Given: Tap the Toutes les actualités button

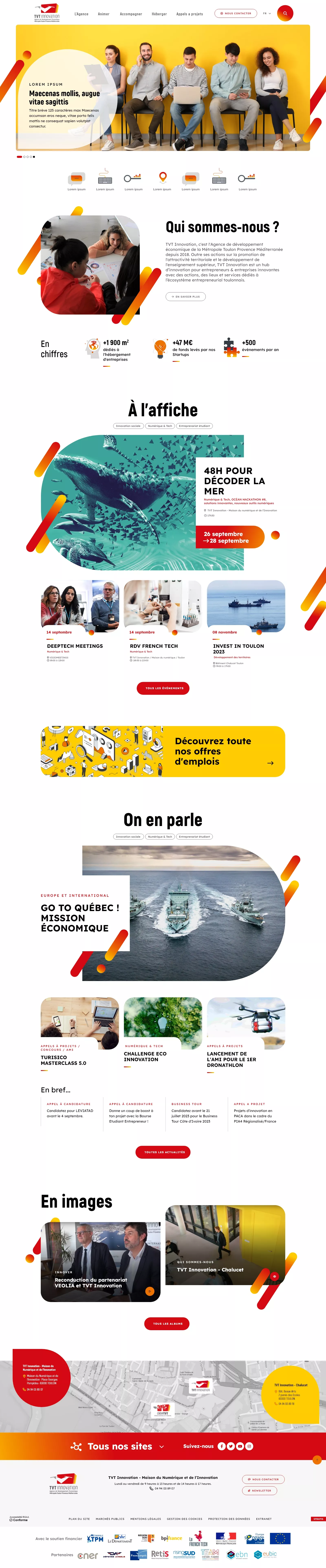Looking at the screenshot, I should click(163, 1152).
